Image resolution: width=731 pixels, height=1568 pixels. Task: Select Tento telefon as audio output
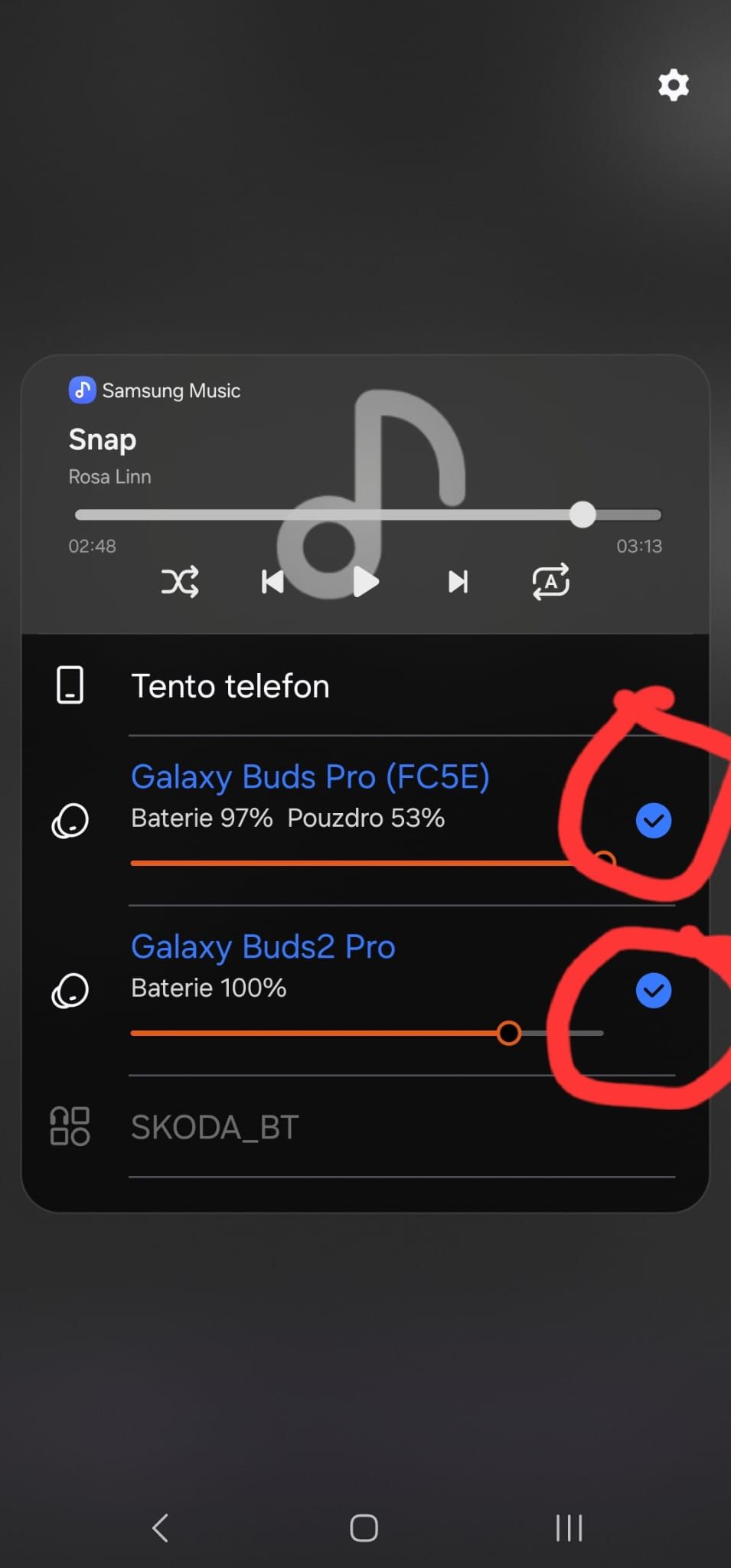tap(230, 685)
